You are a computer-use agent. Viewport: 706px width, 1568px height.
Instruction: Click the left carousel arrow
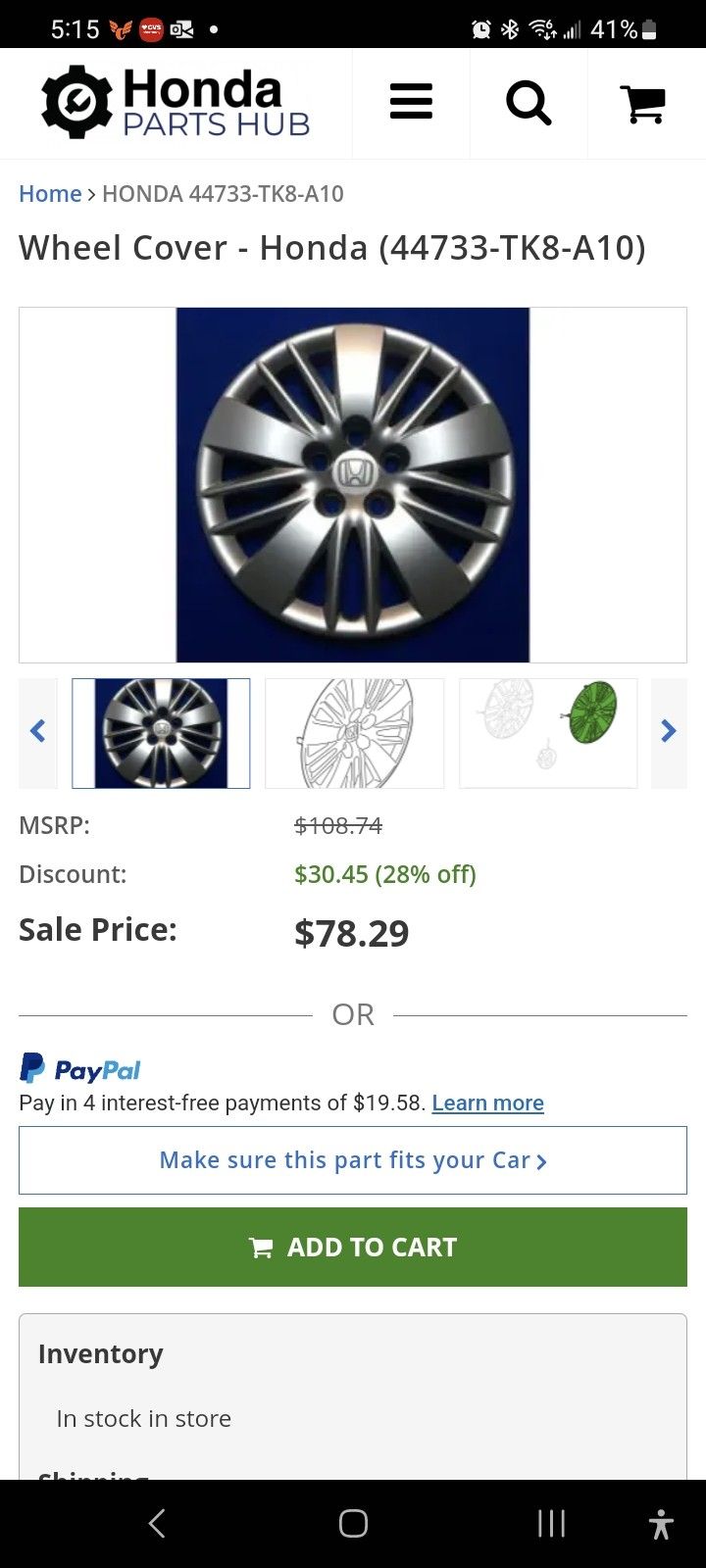click(38, 731)
